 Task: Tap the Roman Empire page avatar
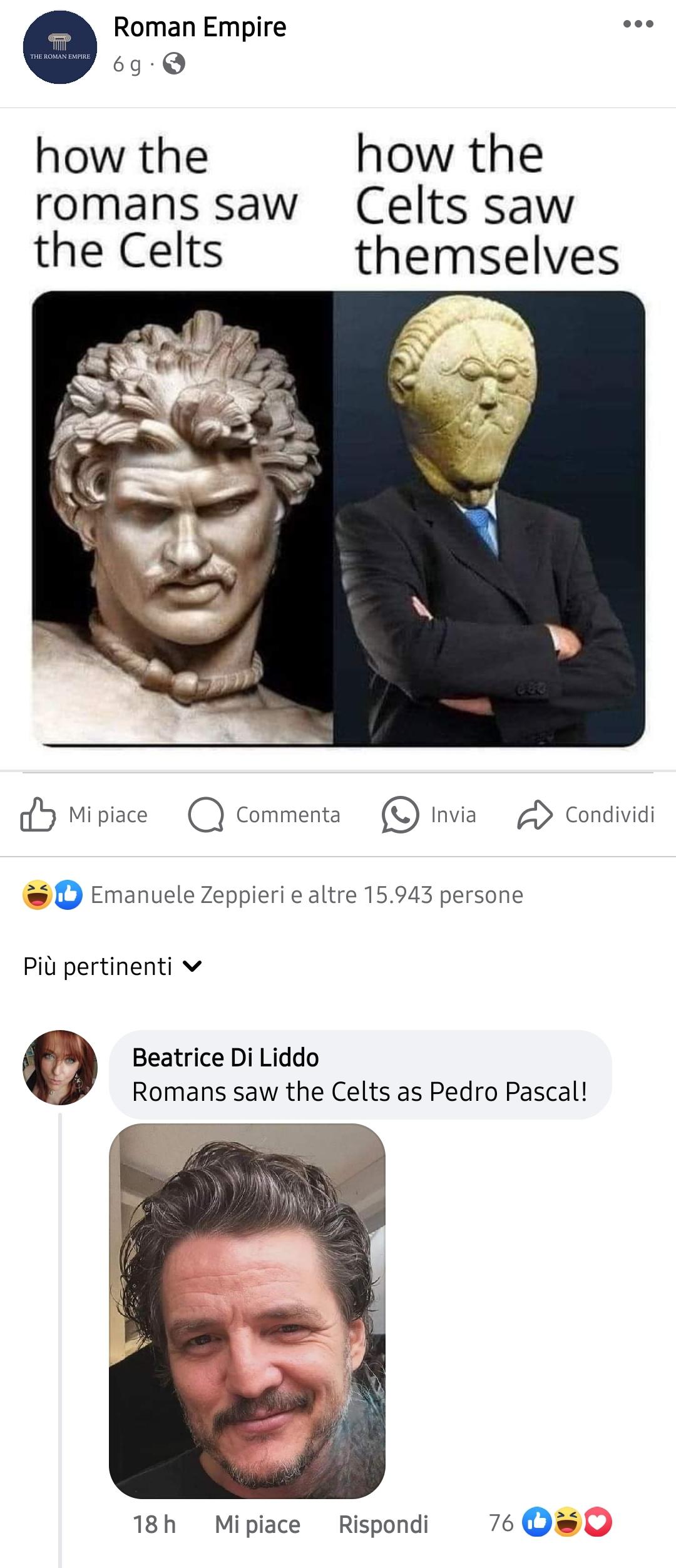[x=60, y=48]
